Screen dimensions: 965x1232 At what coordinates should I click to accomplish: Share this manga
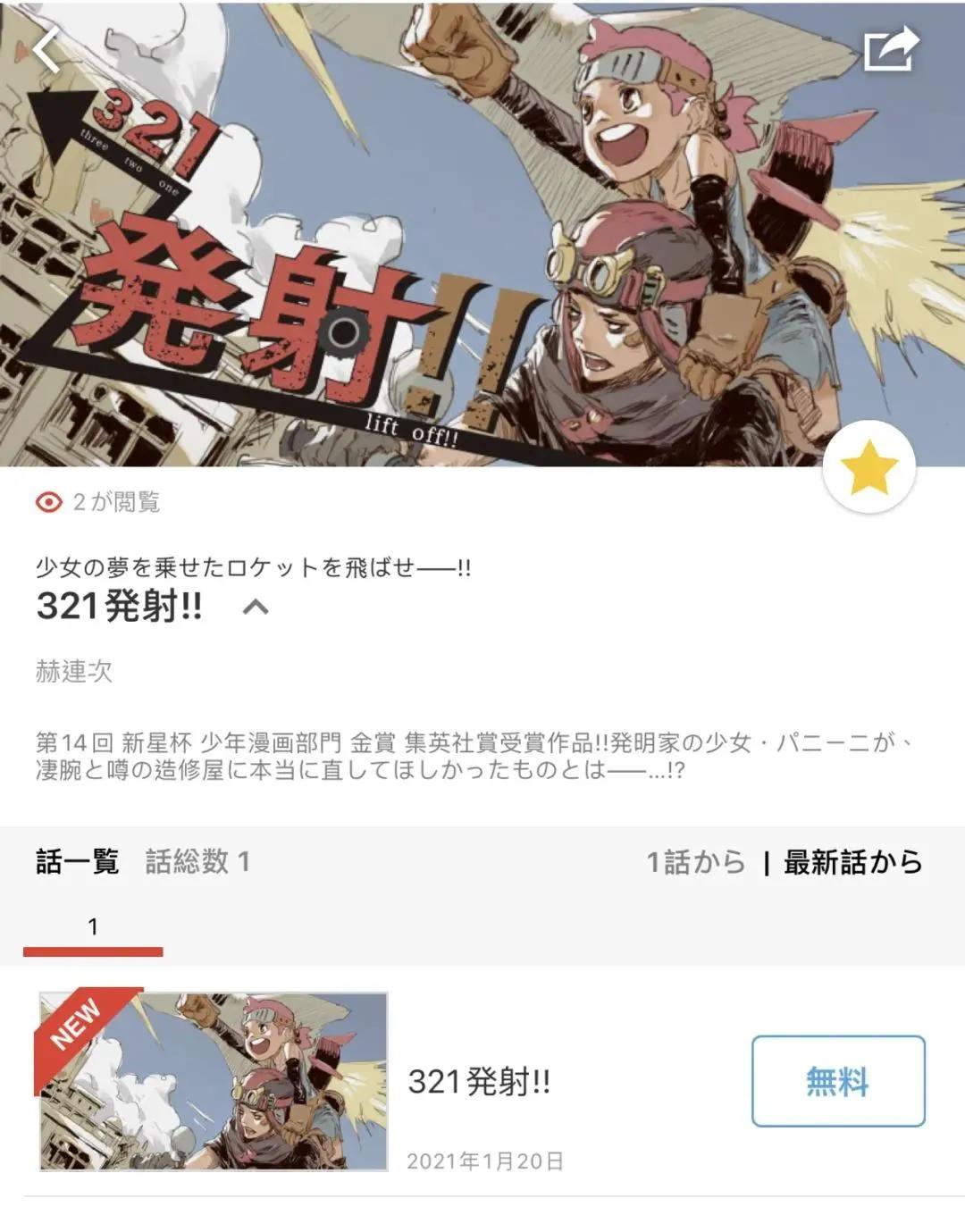coord(890,49)
